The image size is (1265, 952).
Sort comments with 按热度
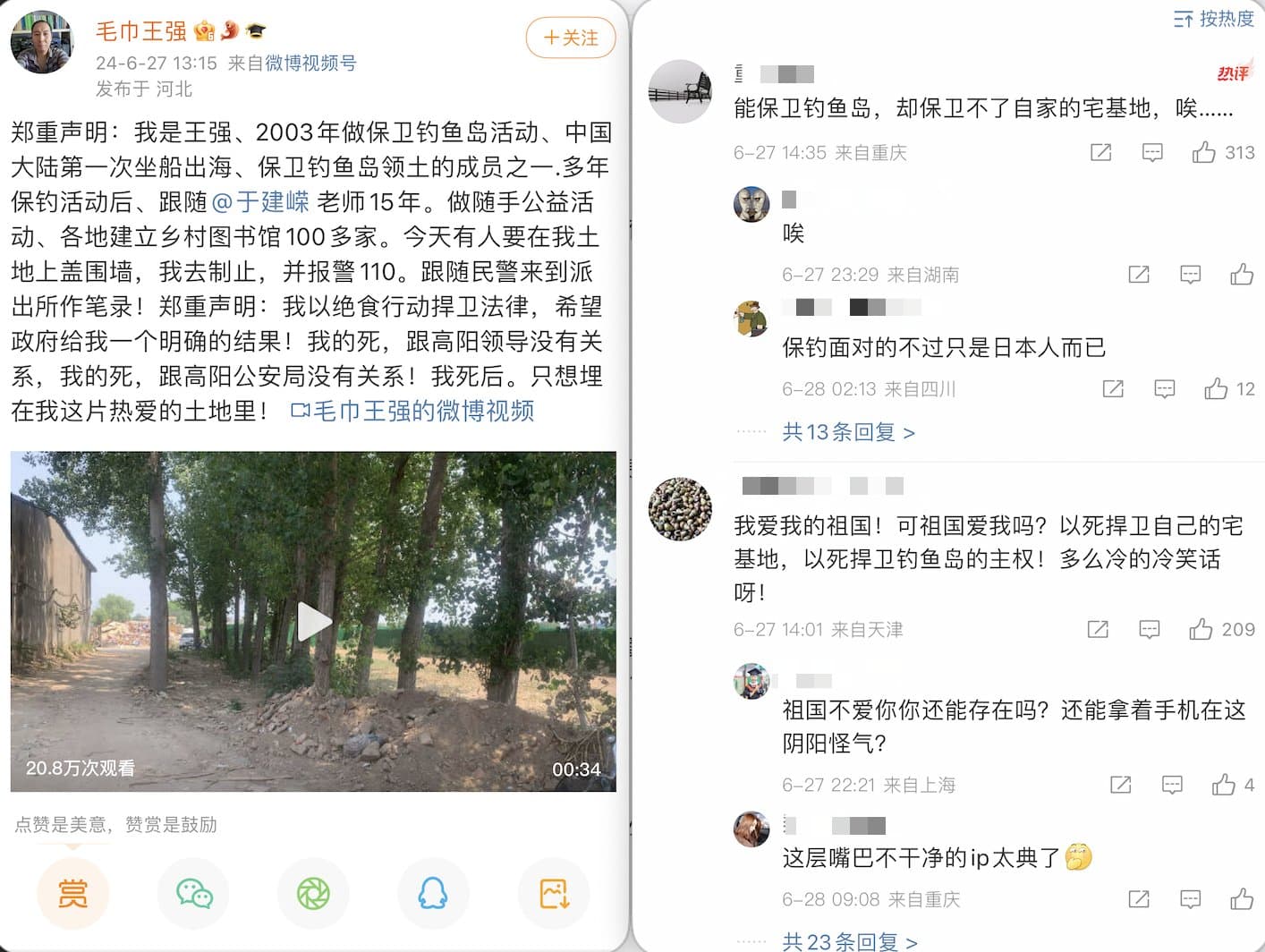point(1214,19)
